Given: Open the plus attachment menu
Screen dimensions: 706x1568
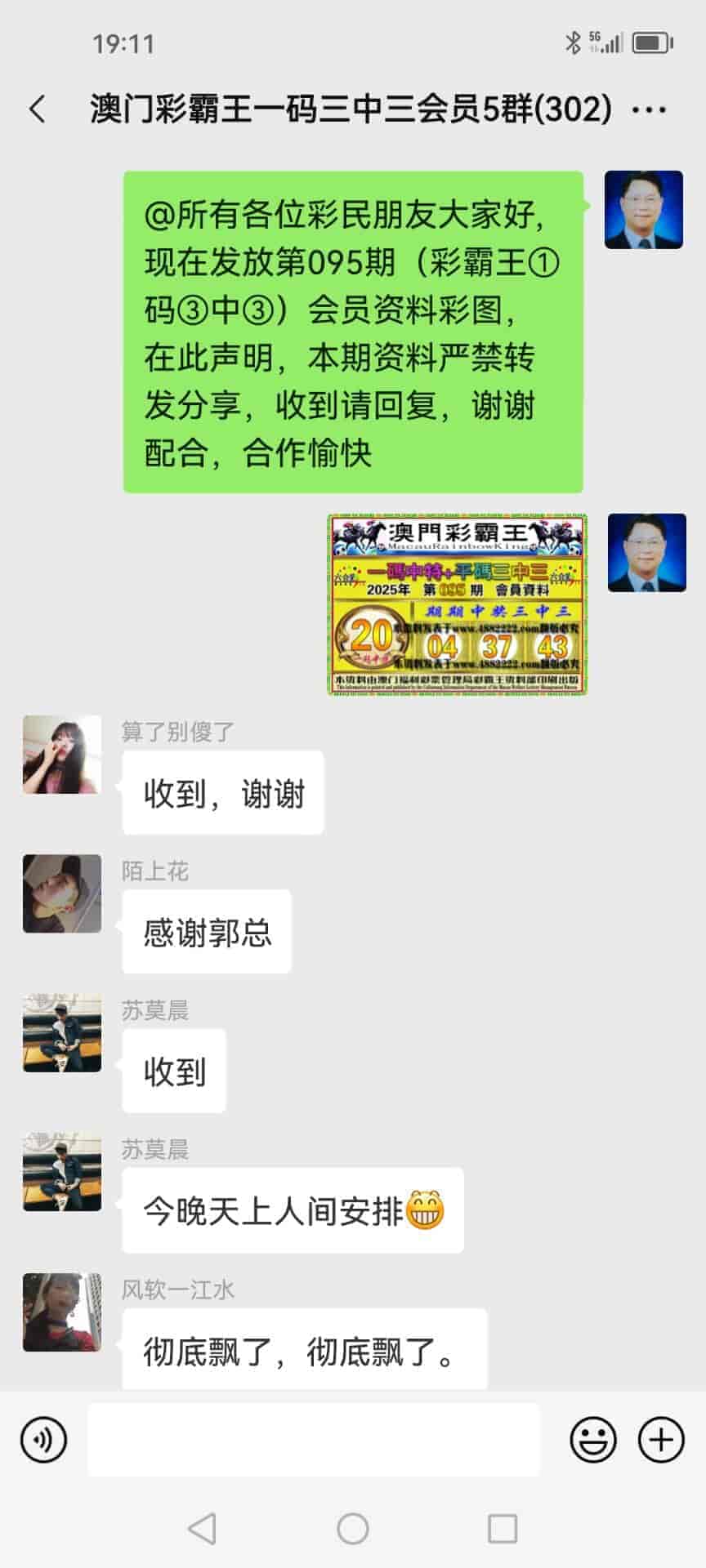Looking at the screenshot, I should coord(660,1440).
